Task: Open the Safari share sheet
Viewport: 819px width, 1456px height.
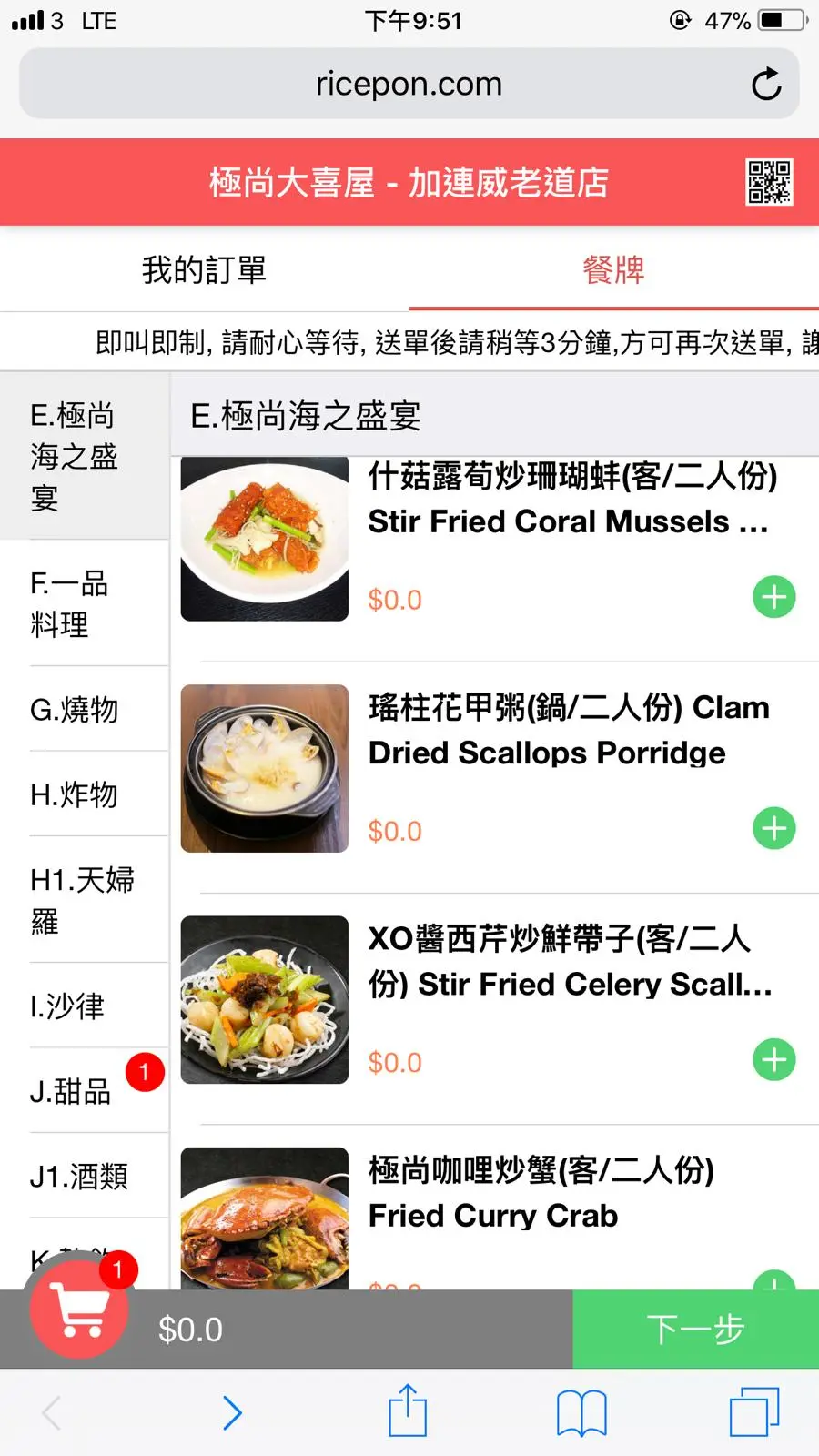Action: point(408,1411)
